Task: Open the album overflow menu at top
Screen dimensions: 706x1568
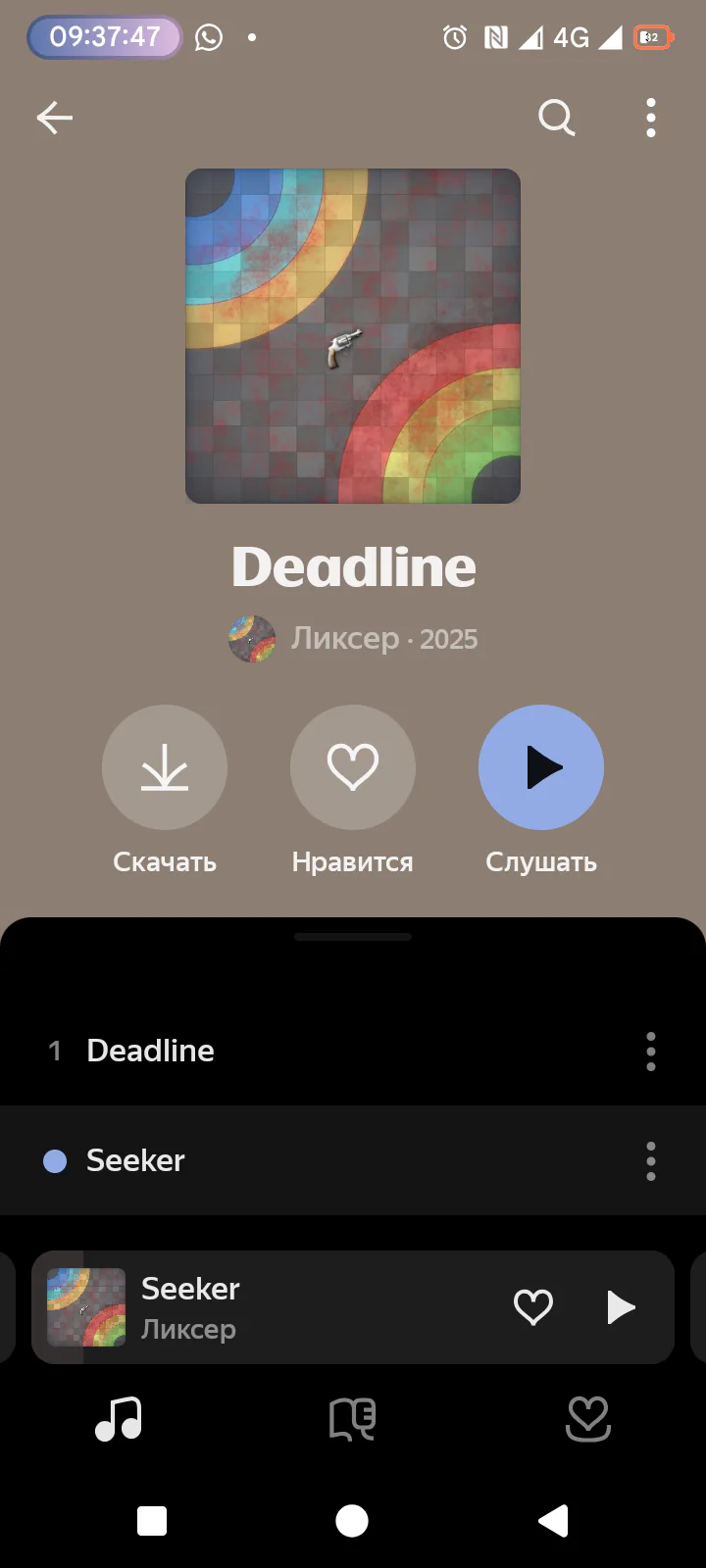Action: pos(650,118)
